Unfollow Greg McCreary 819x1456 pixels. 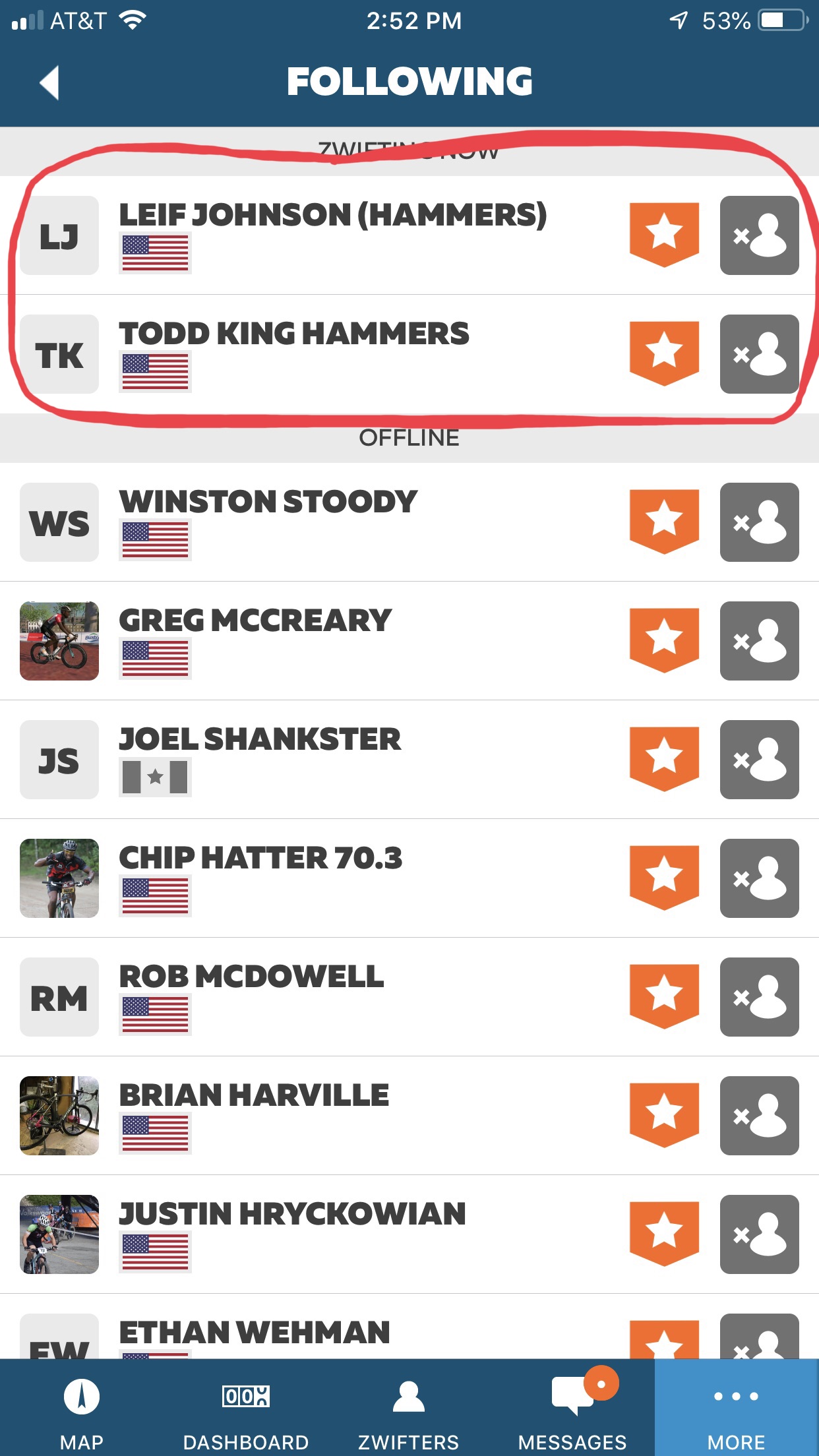tap(759, 640)
